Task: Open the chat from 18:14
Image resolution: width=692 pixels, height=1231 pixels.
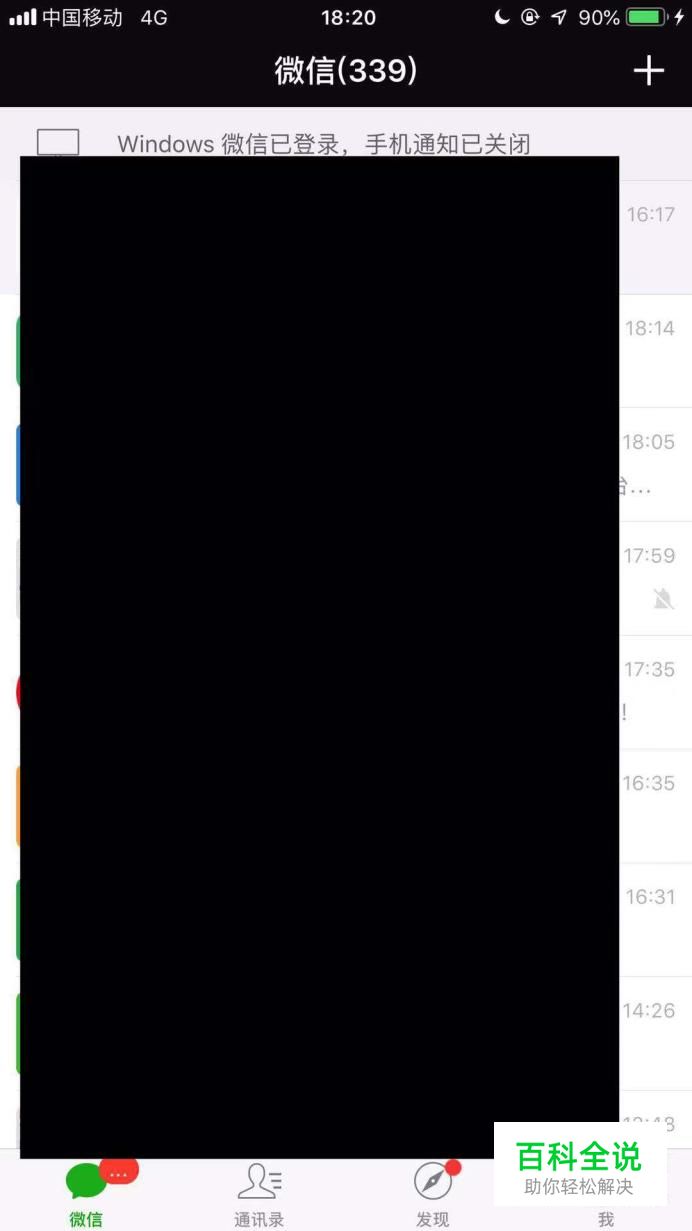Action: click(651, 351)
